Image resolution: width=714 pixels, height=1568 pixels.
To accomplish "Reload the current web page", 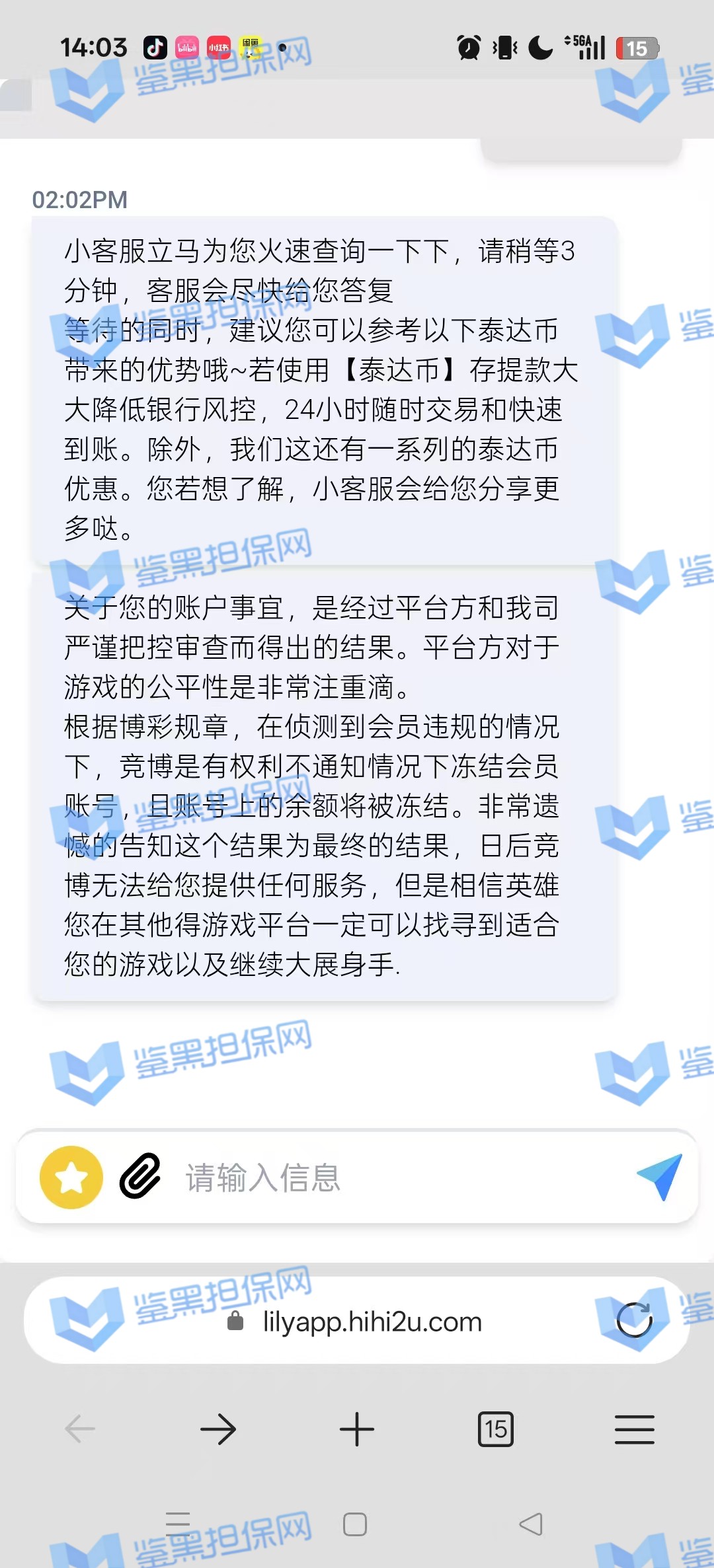I will (634, 1320).
